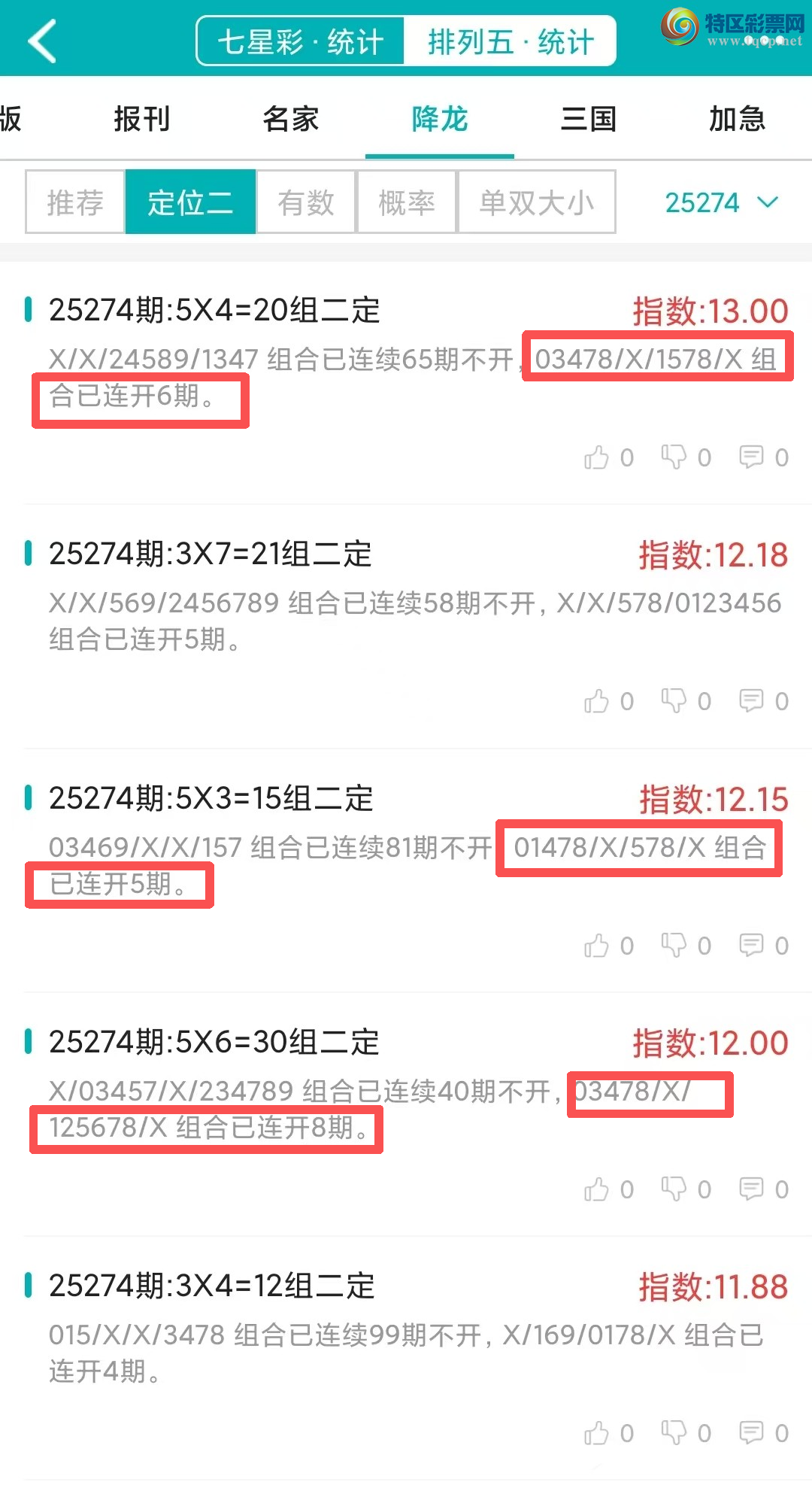The height and width of the screenshot is (1488, 812).
Task: Switch to the 名家 tab
Action: pyautogui.click(x=291, y=119)
